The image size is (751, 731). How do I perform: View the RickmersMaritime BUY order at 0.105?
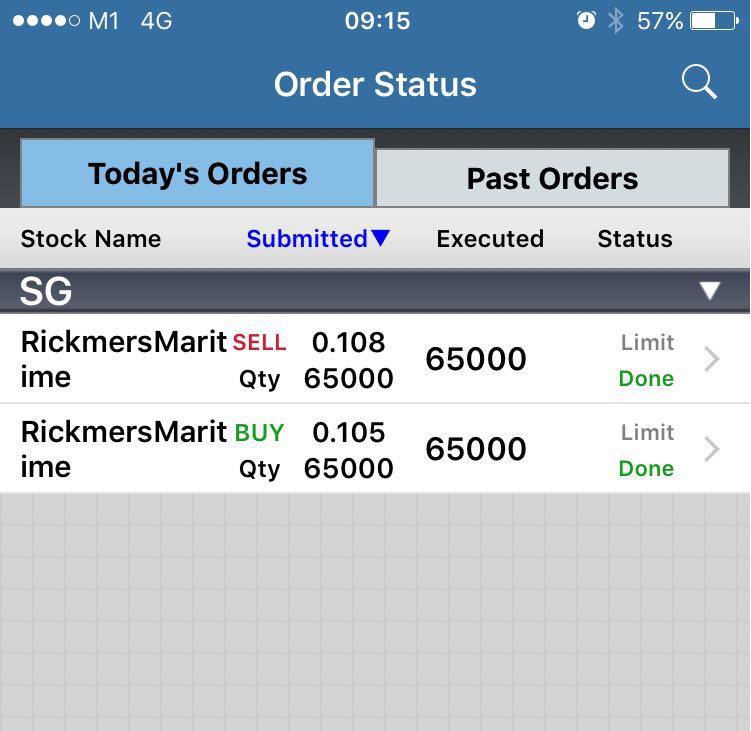click(375, 449)
